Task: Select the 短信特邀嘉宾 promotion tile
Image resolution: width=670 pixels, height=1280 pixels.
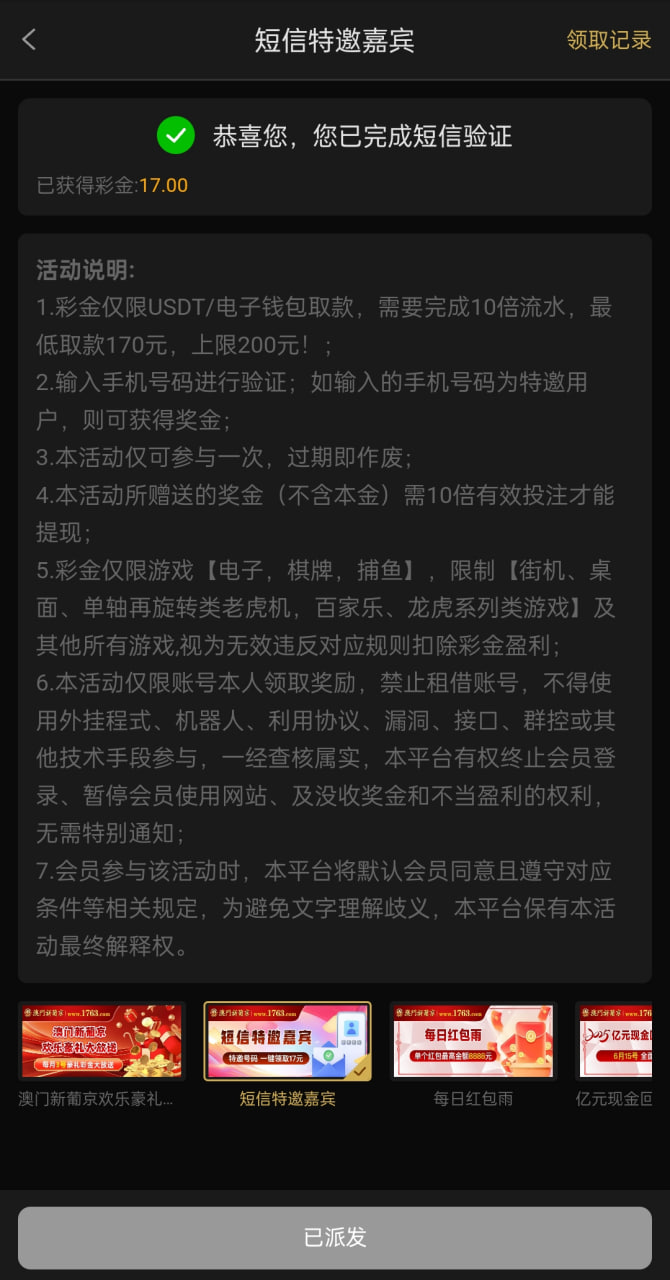Action: [x=287, y=1041]
